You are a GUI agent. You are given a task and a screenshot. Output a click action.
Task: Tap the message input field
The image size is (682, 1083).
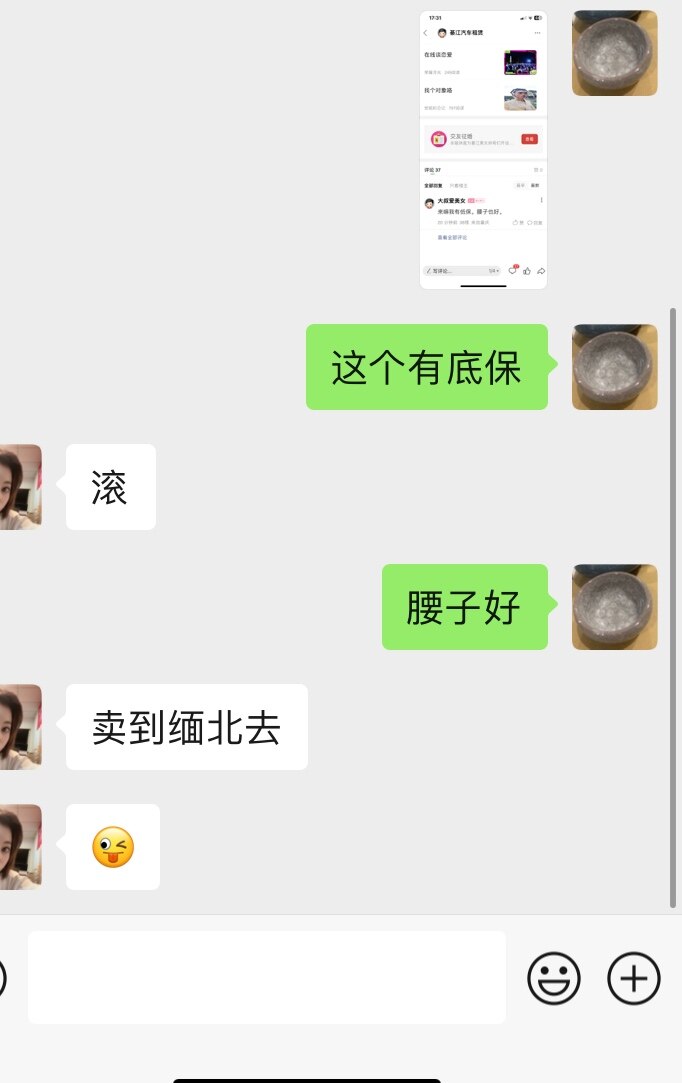(266, 977)
